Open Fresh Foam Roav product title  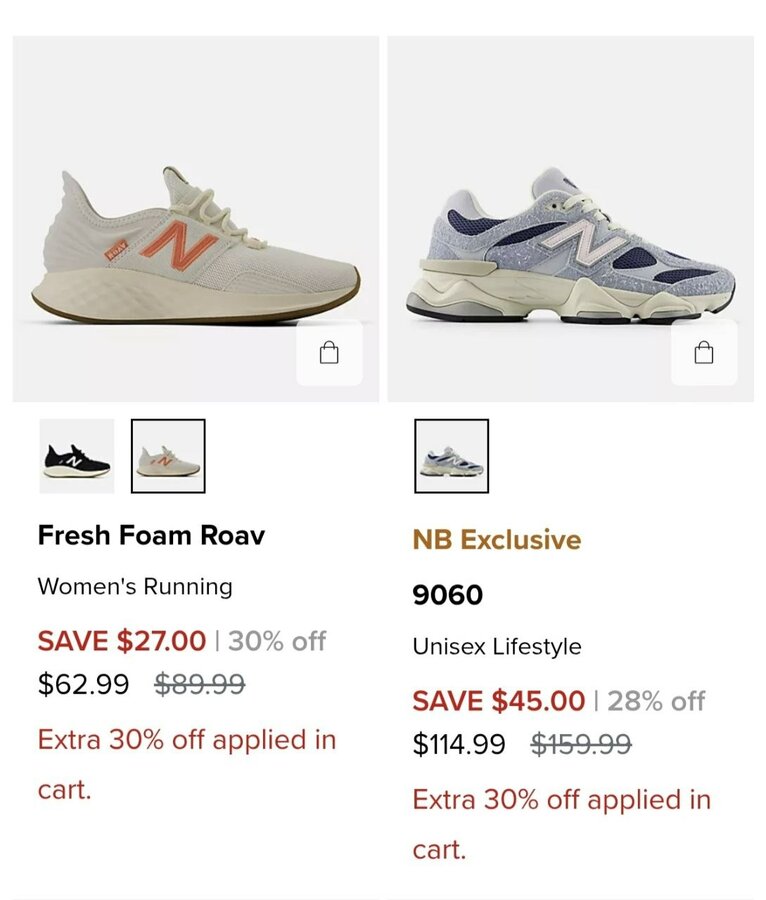[151, 535]
